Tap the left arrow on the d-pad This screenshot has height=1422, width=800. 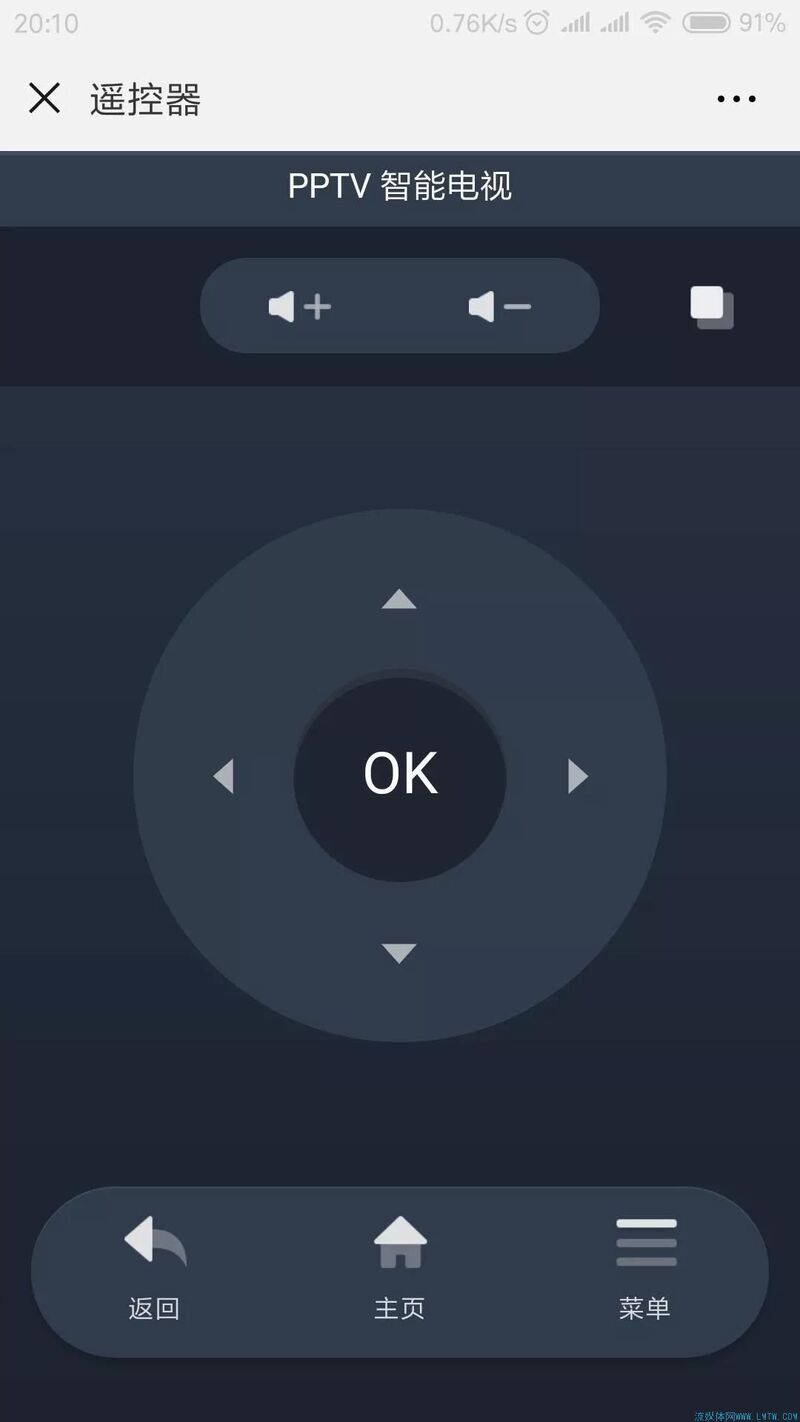[223, 776]
